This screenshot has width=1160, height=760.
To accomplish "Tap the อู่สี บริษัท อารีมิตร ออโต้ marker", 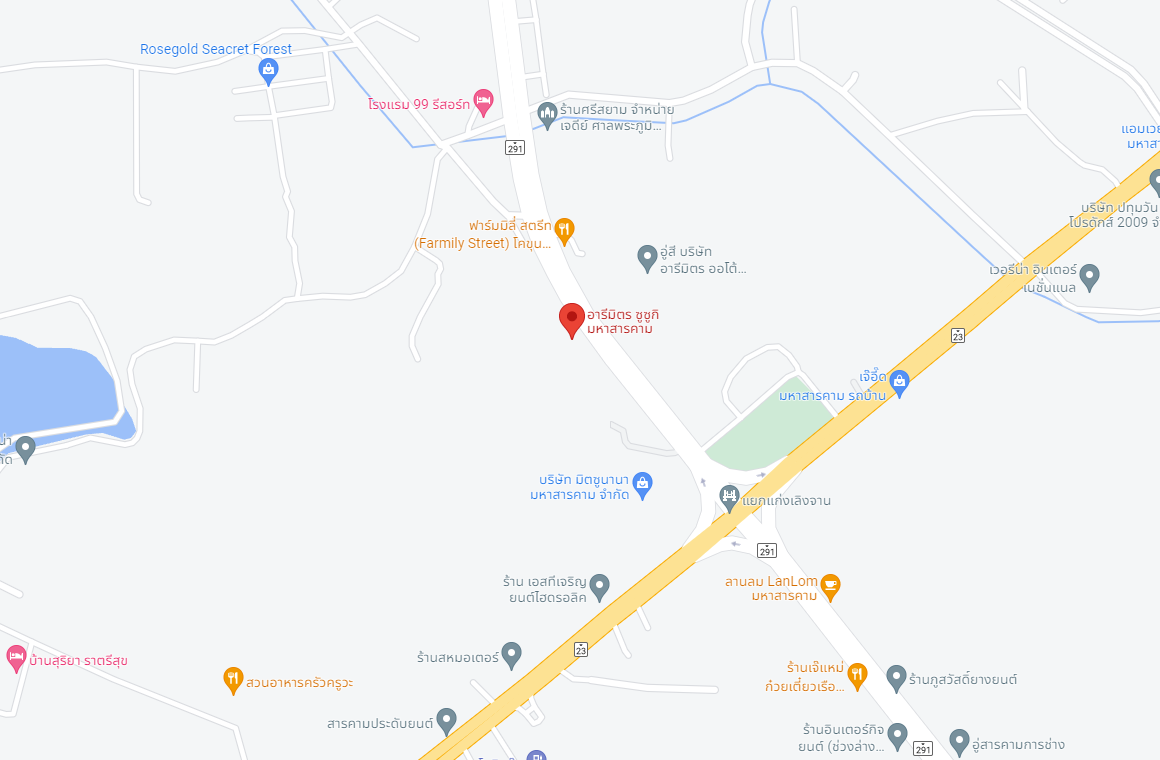I will click(x=648, y=258).
